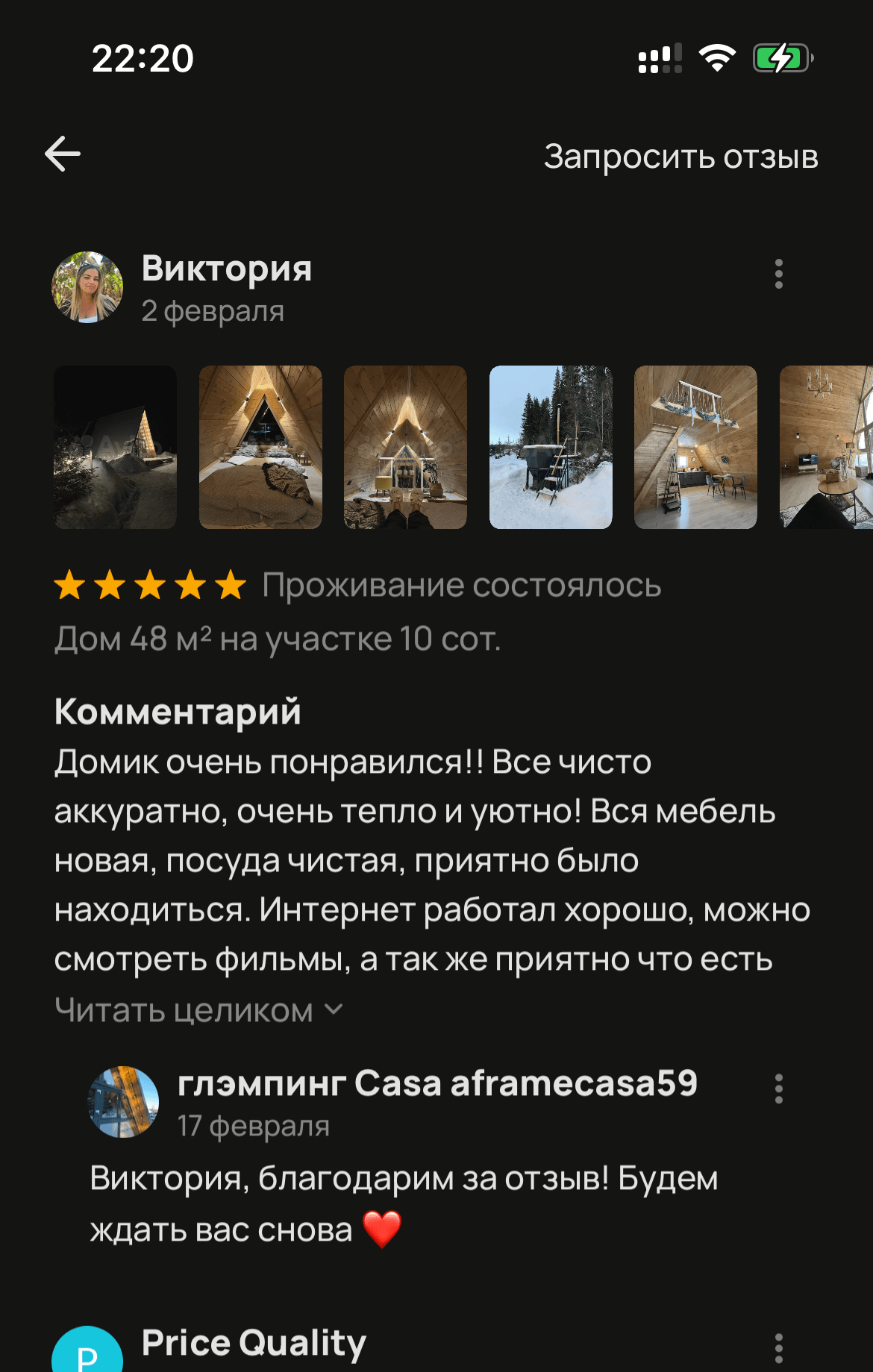Tap the chevron next to Читать целиком

pos(331,1011)
